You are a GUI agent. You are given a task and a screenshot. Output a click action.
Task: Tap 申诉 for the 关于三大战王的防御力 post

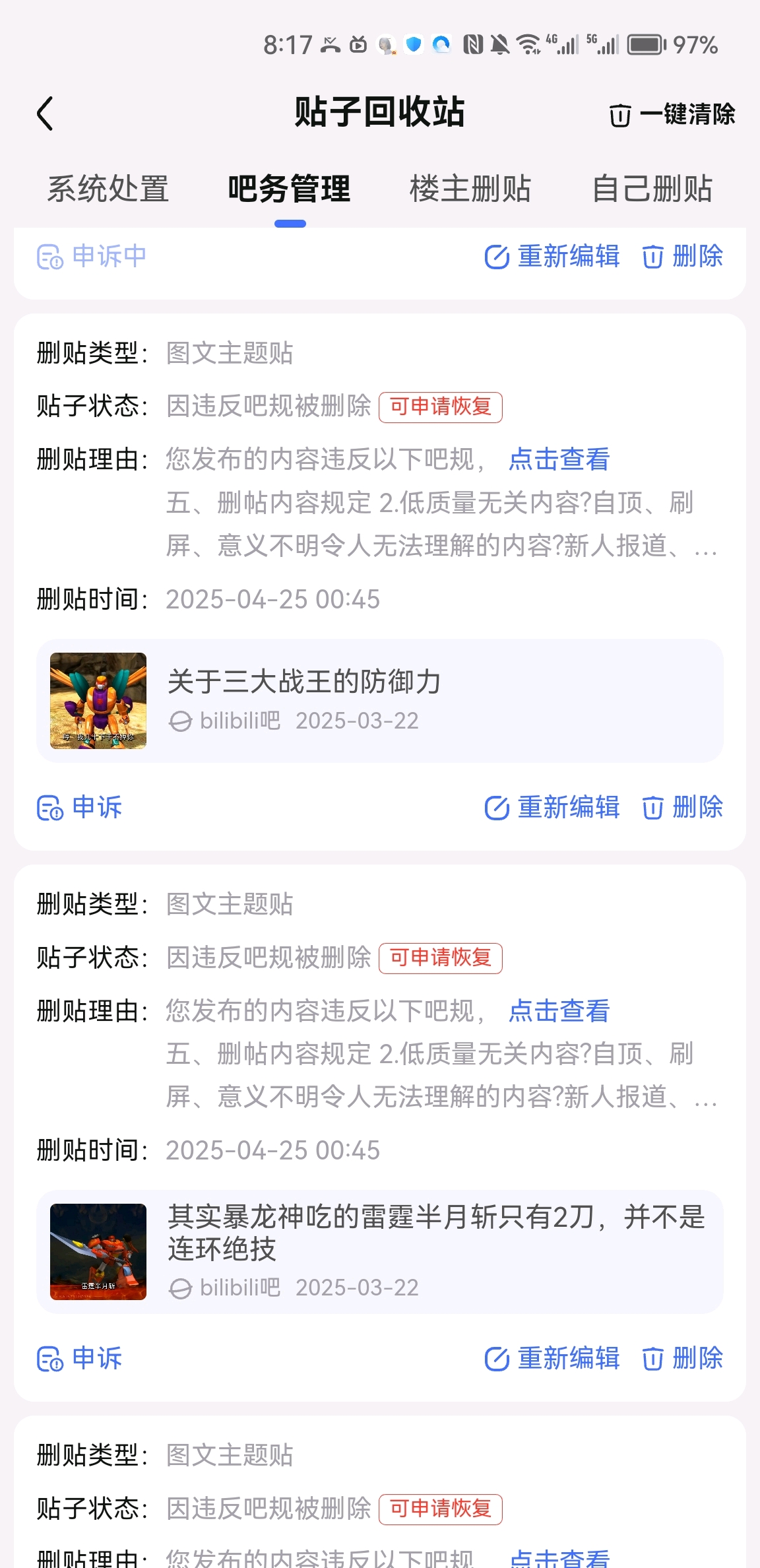[80, 807]
